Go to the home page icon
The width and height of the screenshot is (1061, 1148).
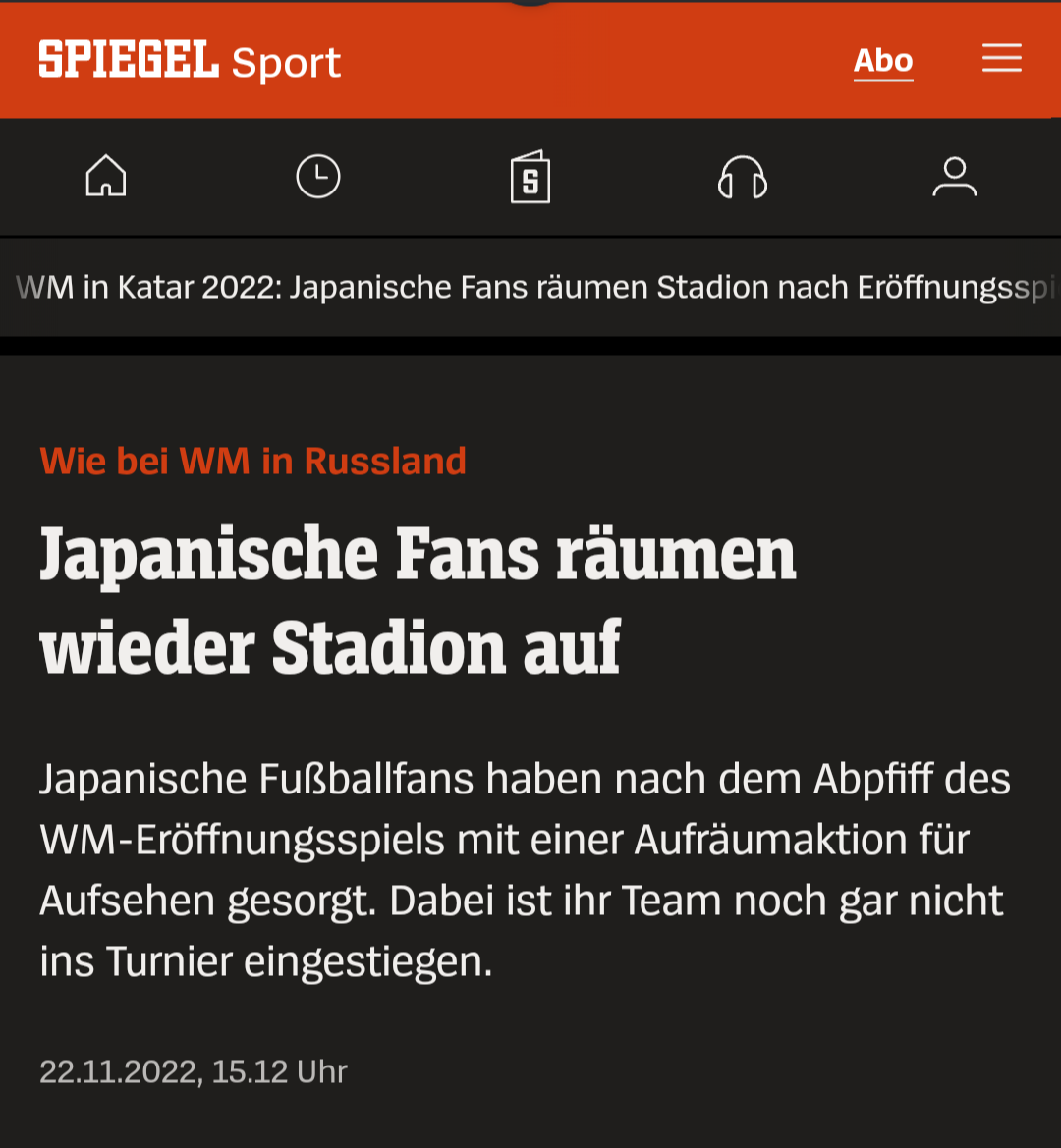point(106,177)
